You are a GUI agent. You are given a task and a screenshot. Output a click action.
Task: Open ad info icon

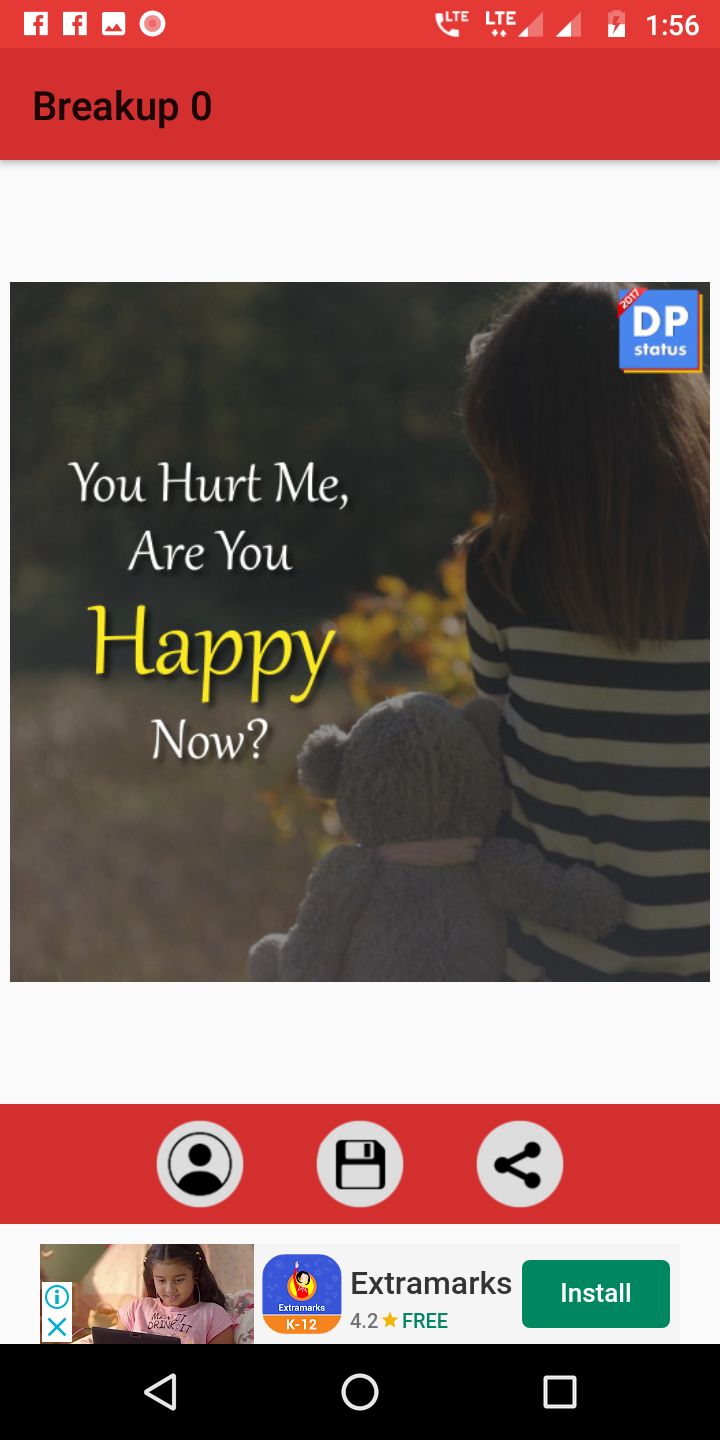[x=57, y=1297]
